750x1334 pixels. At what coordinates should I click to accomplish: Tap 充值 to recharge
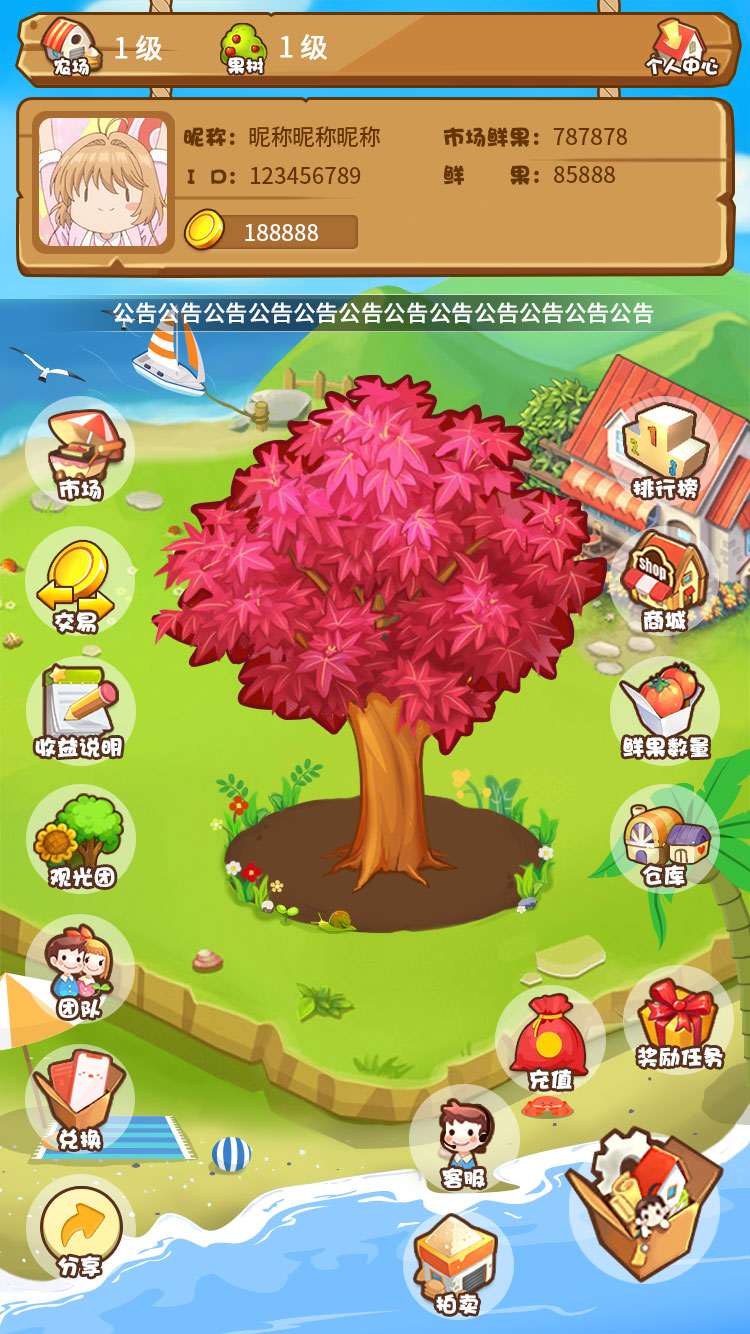pyautogui.click(x=549, y=1042)
